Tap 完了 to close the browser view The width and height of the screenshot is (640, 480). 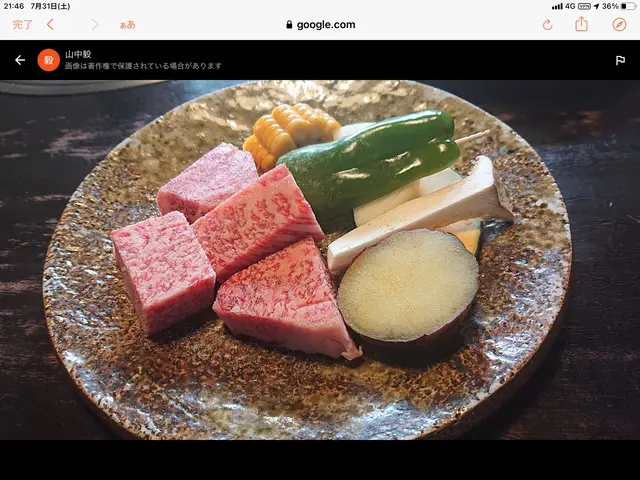(x=22, y=24)
